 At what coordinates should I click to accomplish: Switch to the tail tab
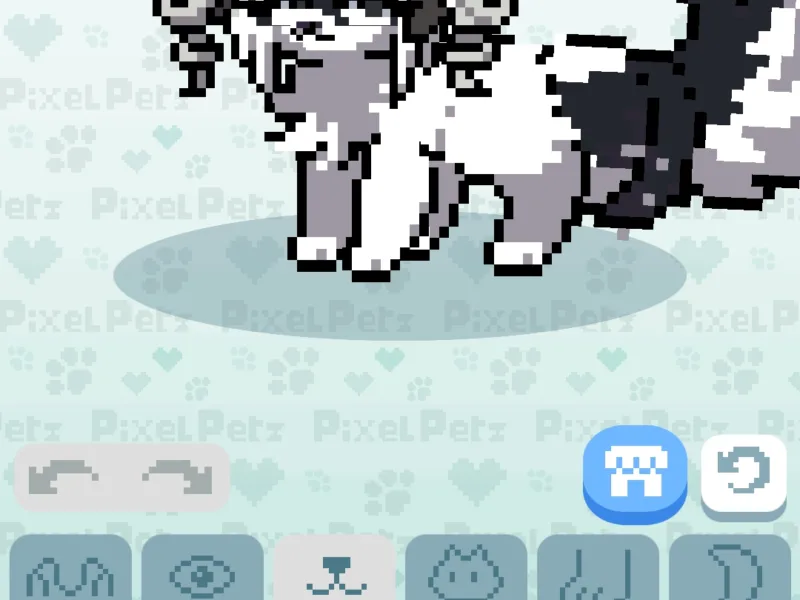tap(730, 573)
